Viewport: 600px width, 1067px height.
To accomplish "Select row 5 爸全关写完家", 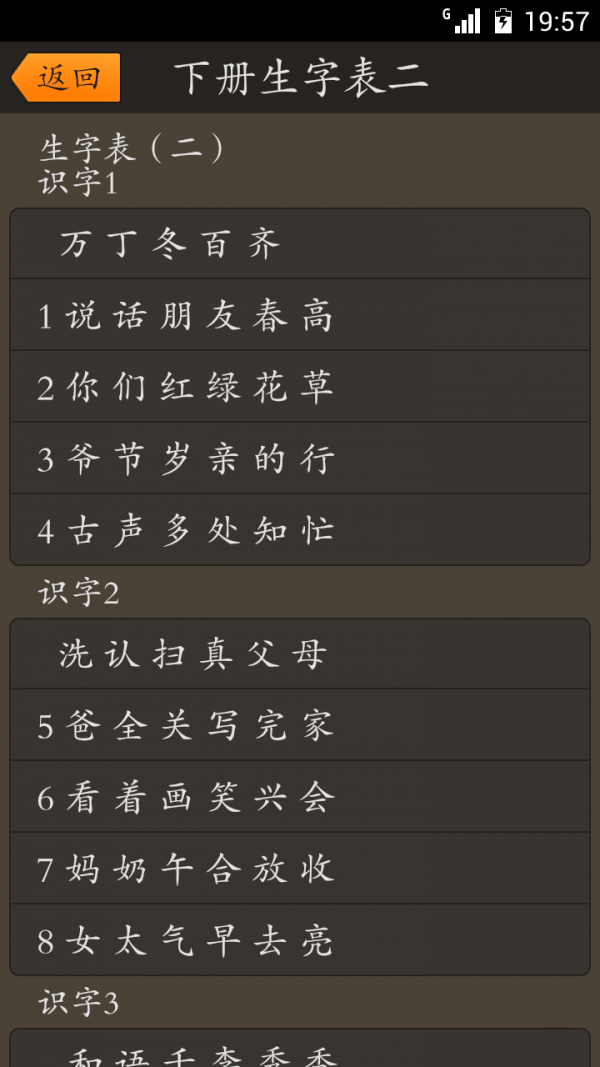I will click(300, 726).
